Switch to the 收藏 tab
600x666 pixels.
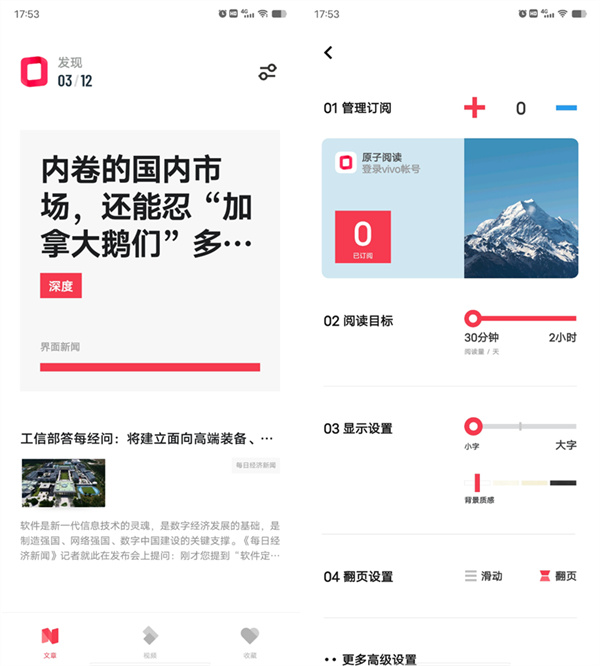pos(250,640)
